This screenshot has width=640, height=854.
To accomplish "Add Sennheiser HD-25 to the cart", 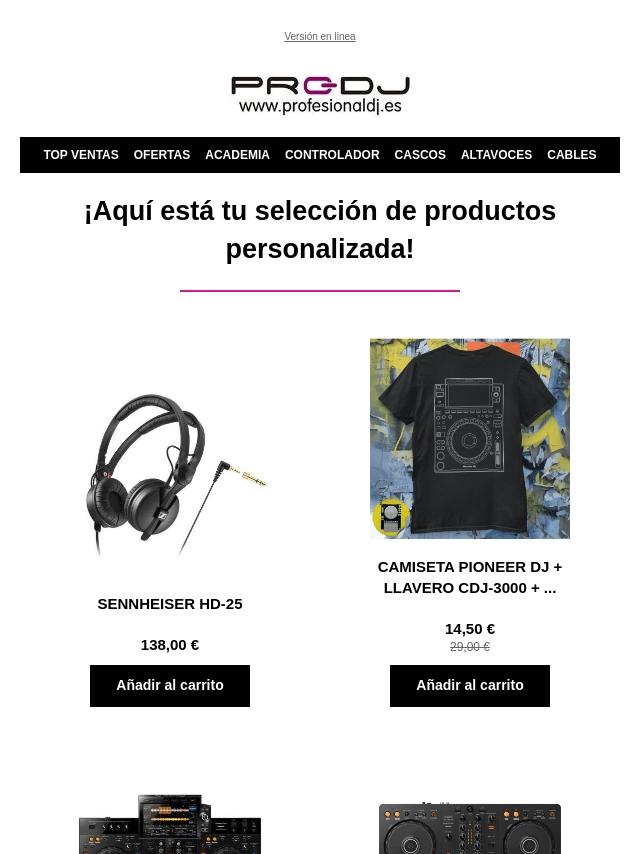I will click(x=170, y=686).
